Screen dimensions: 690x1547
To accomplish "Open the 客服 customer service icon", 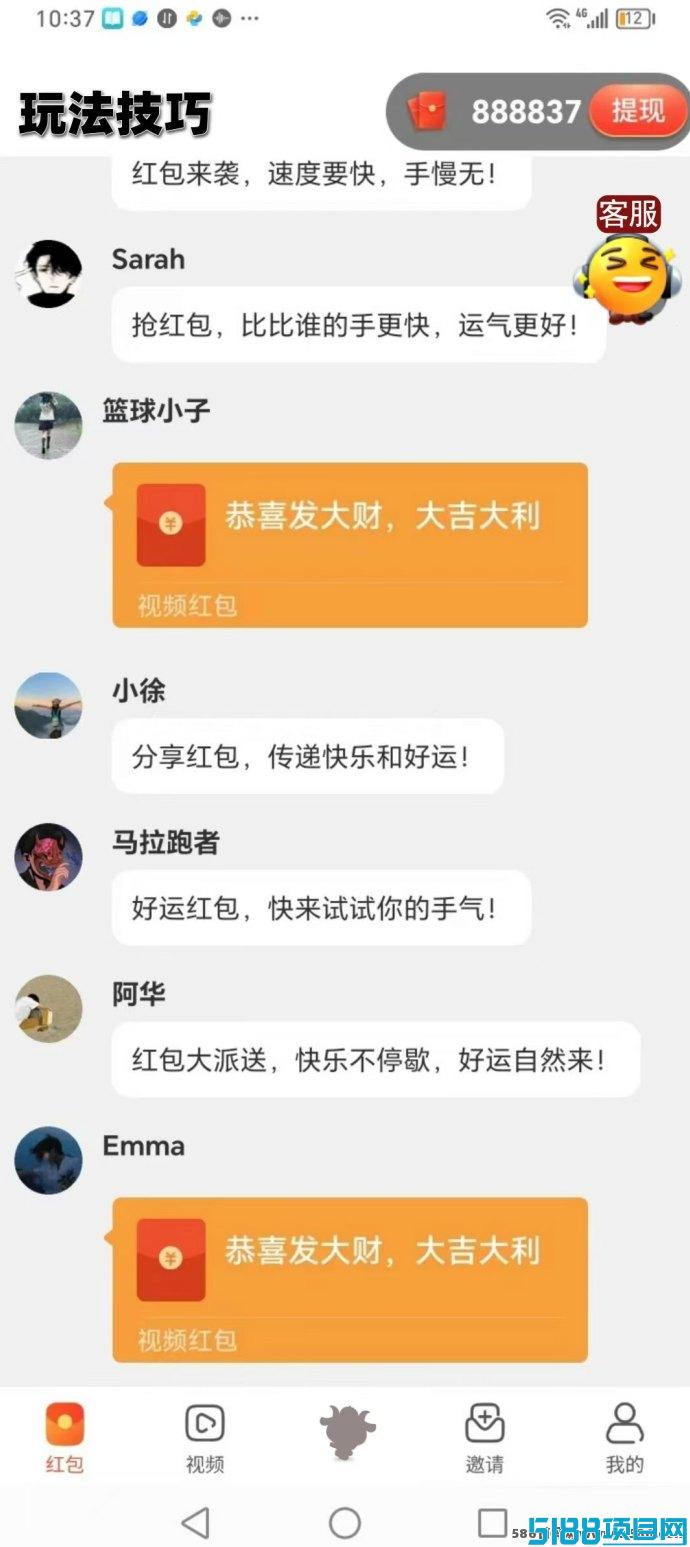I will tap(625, 258).
